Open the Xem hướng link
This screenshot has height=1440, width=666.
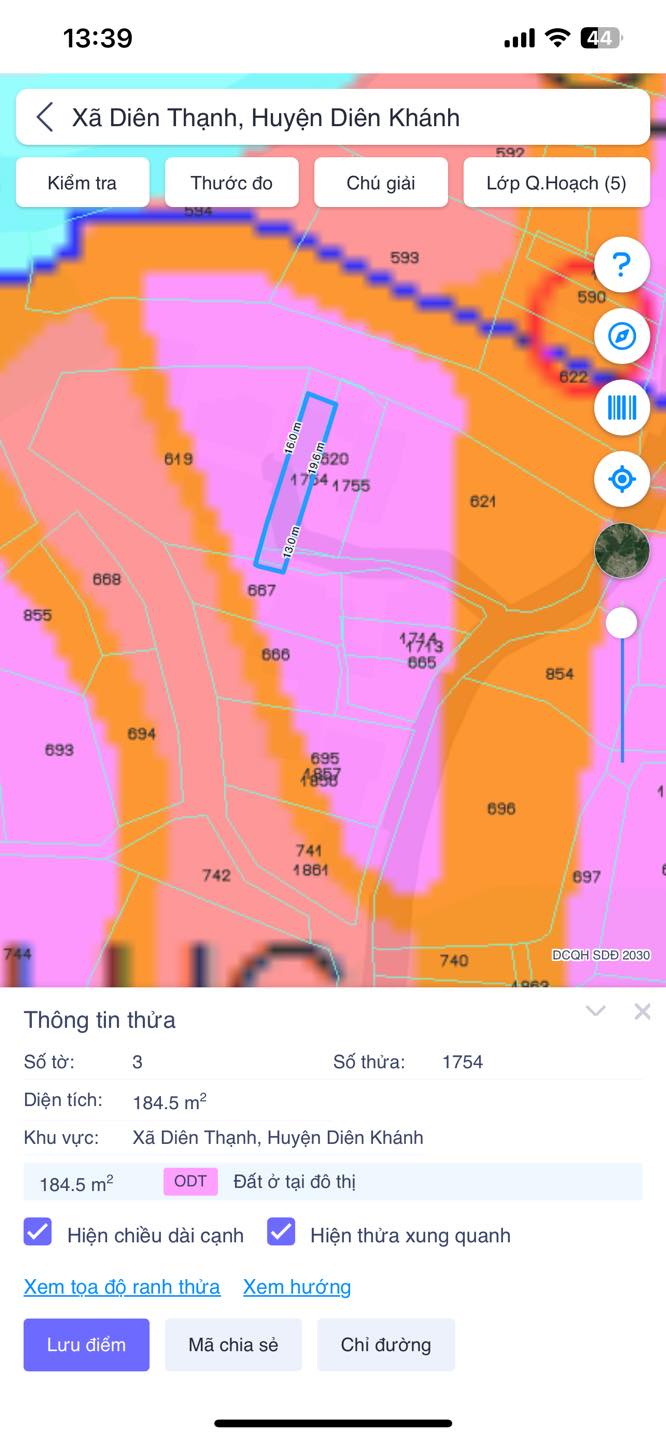[297, 1287]
